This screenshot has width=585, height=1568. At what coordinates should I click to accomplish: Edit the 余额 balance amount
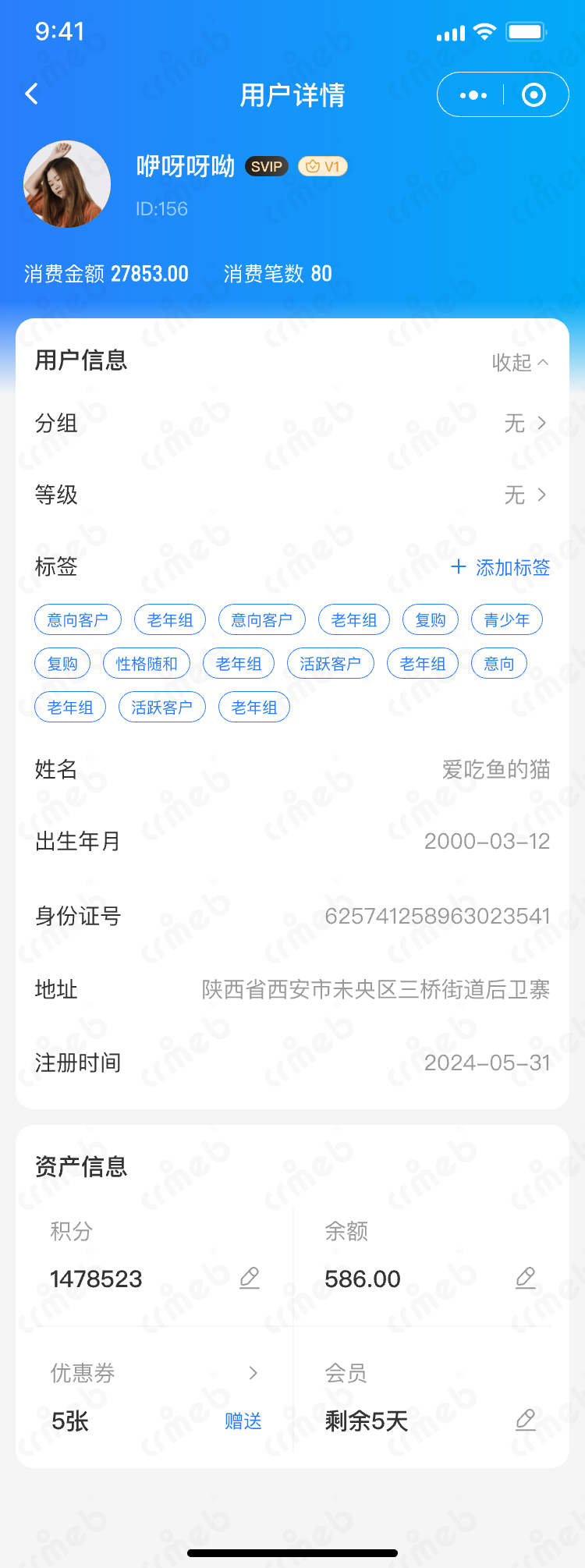click(x=526, y=1278)
